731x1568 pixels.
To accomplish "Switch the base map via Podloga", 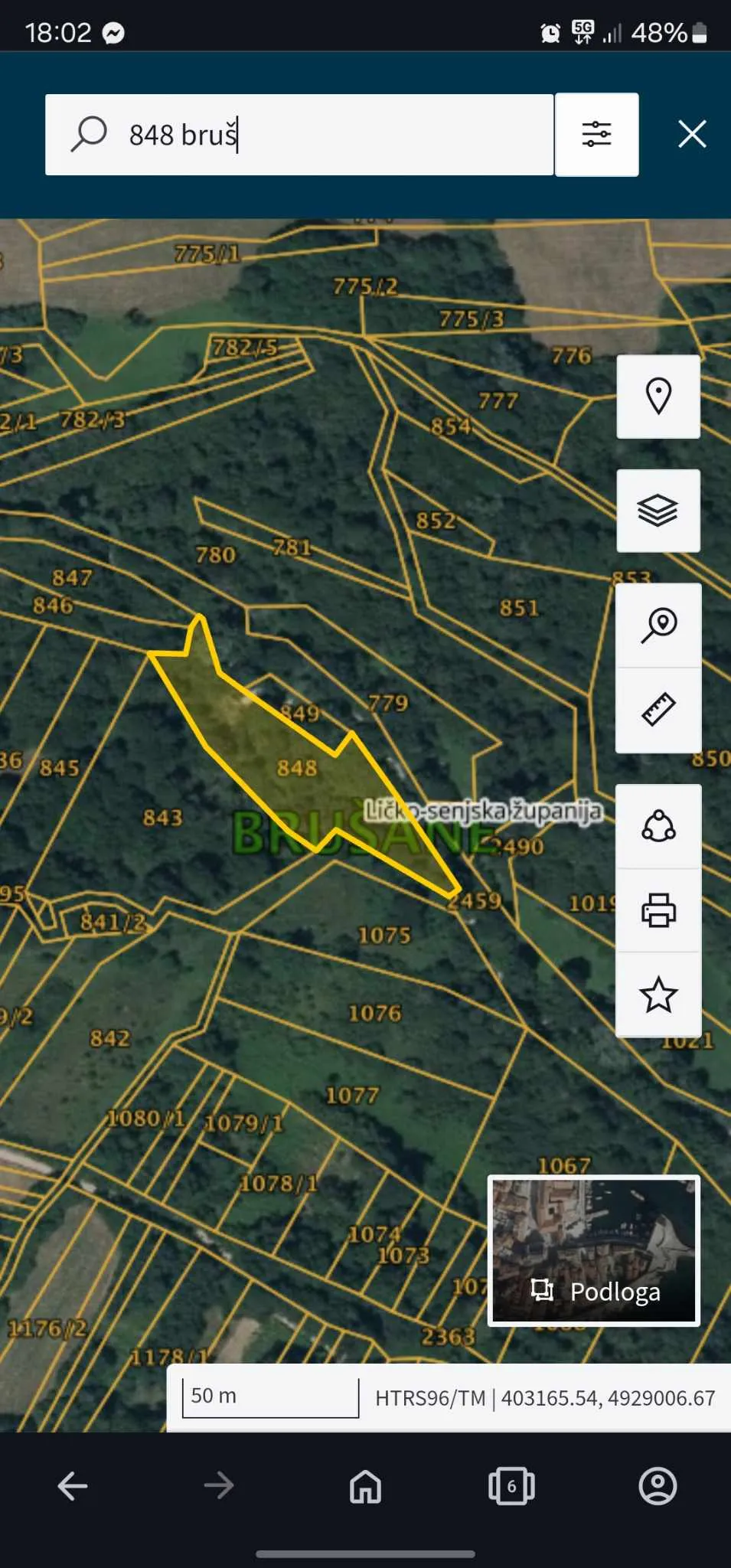I will pyautogui.click(x=594, y=1250).
